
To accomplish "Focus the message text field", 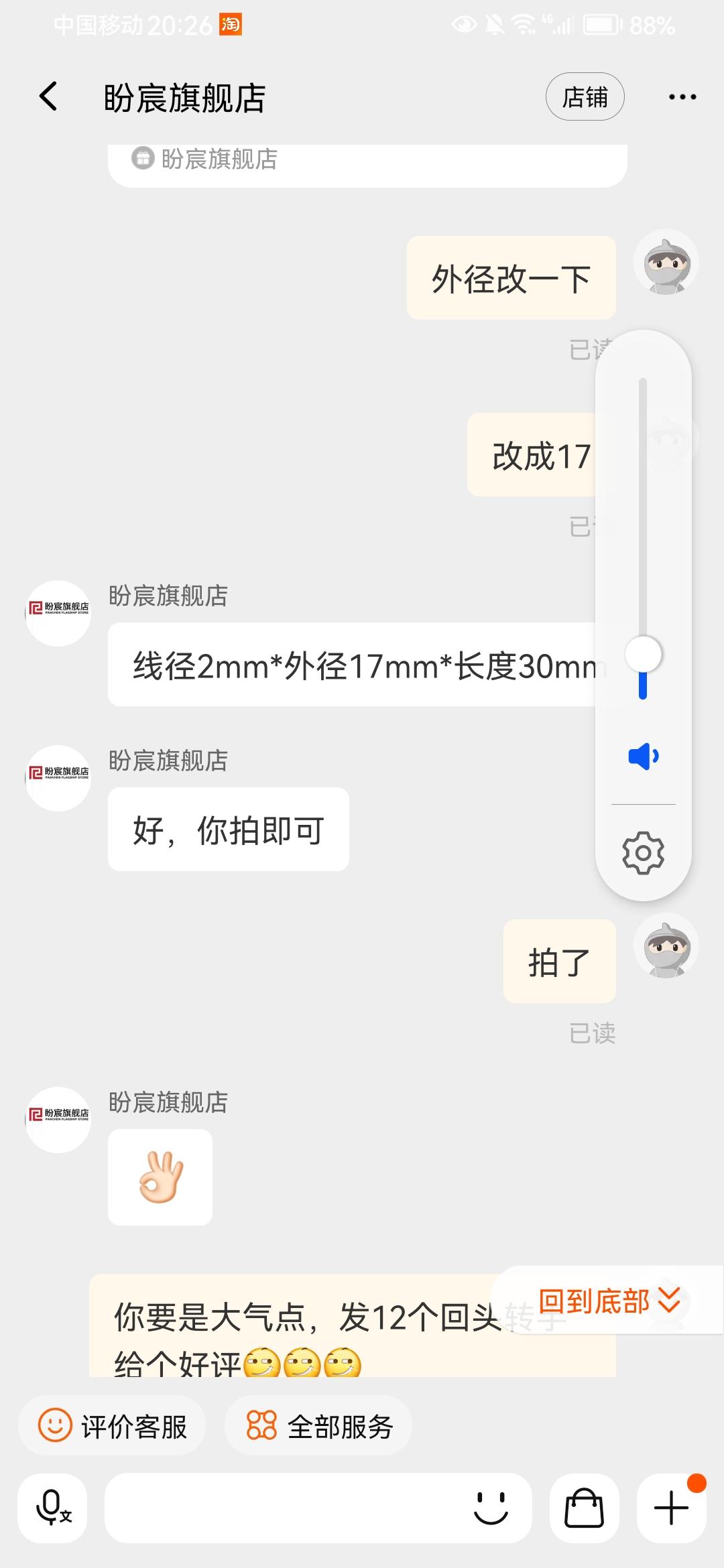I will click(x=282, y=1508).
